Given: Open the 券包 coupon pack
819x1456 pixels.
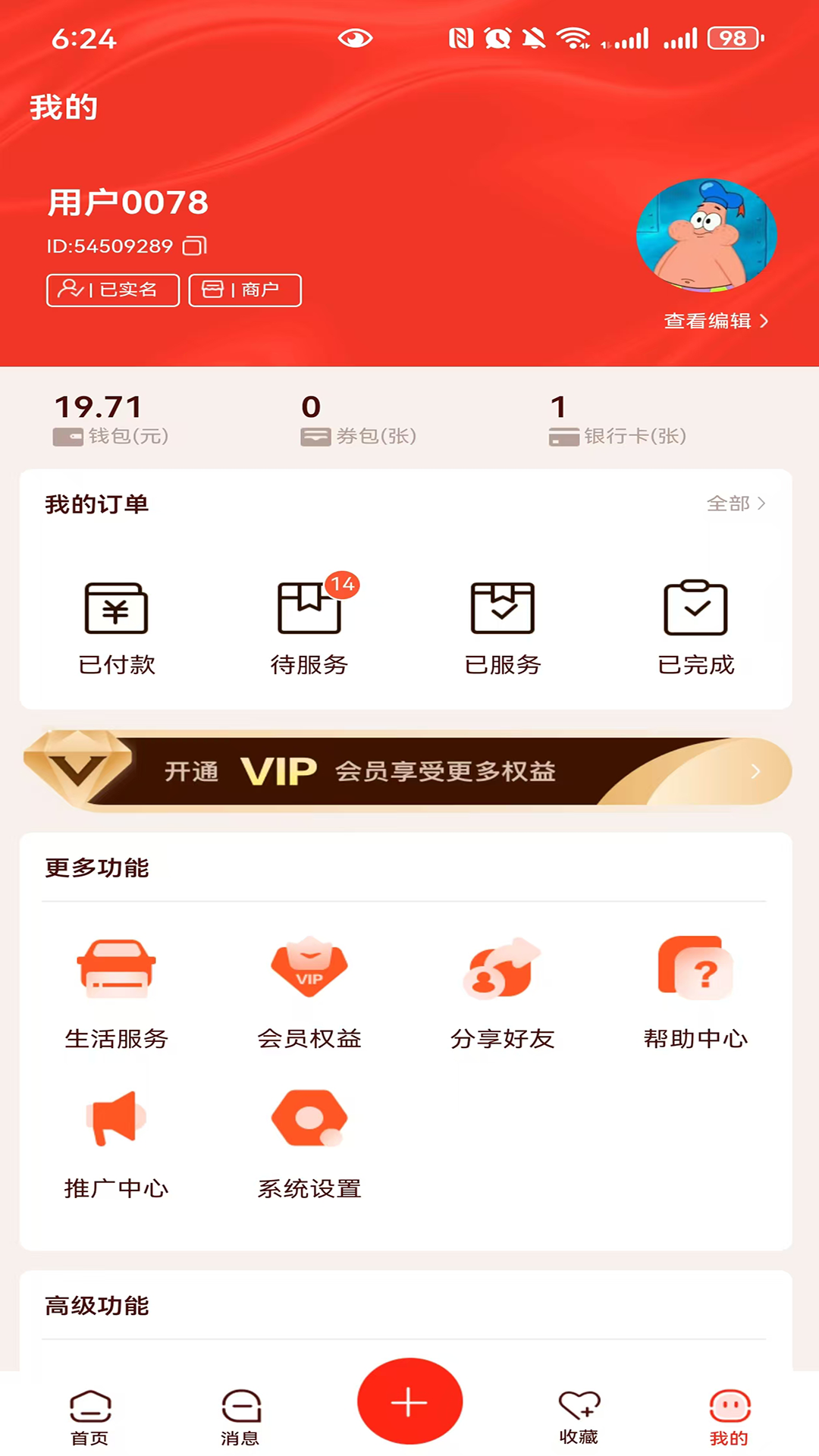Looking at the screenshot, I should pos(358,419).
